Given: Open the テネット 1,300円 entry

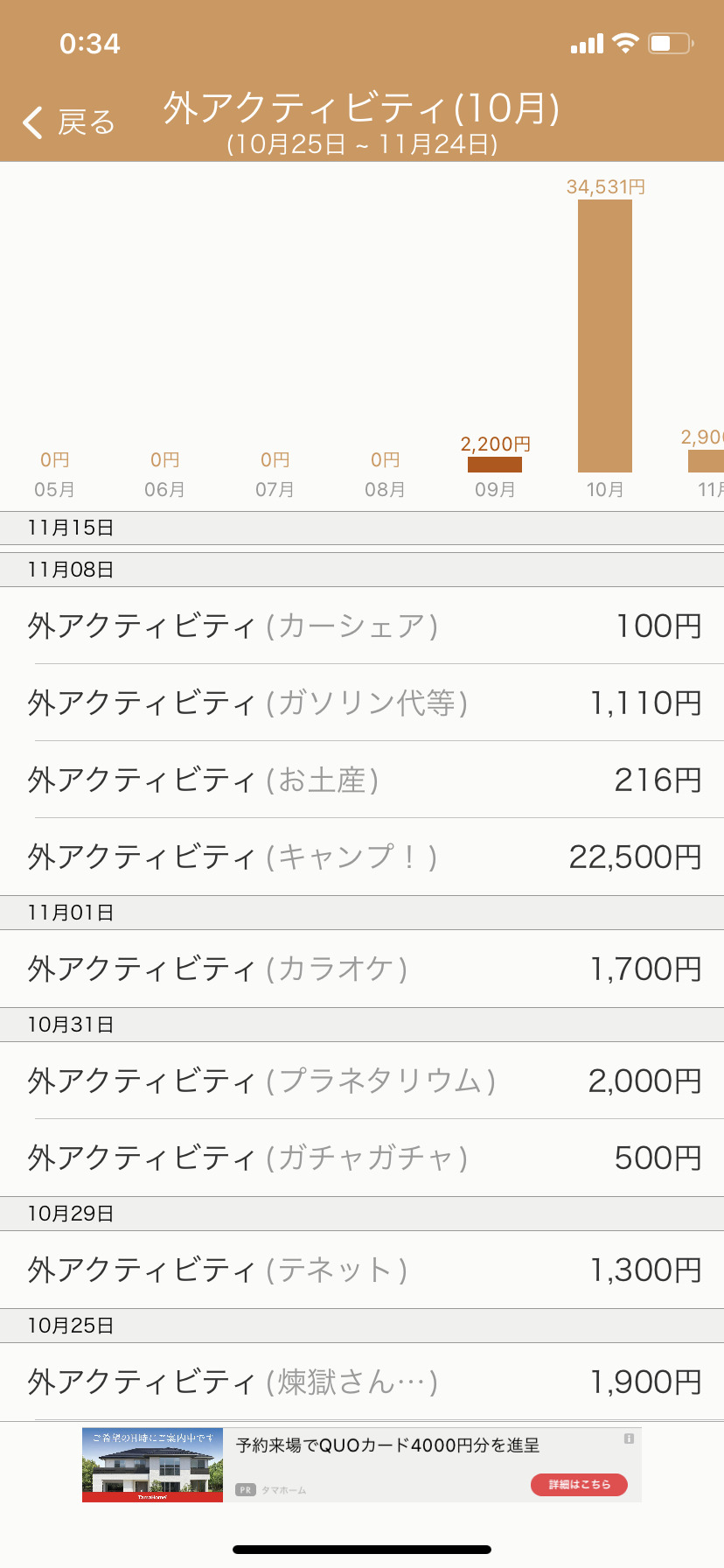Looking at the screenshot, I should tap(362, 1270).
